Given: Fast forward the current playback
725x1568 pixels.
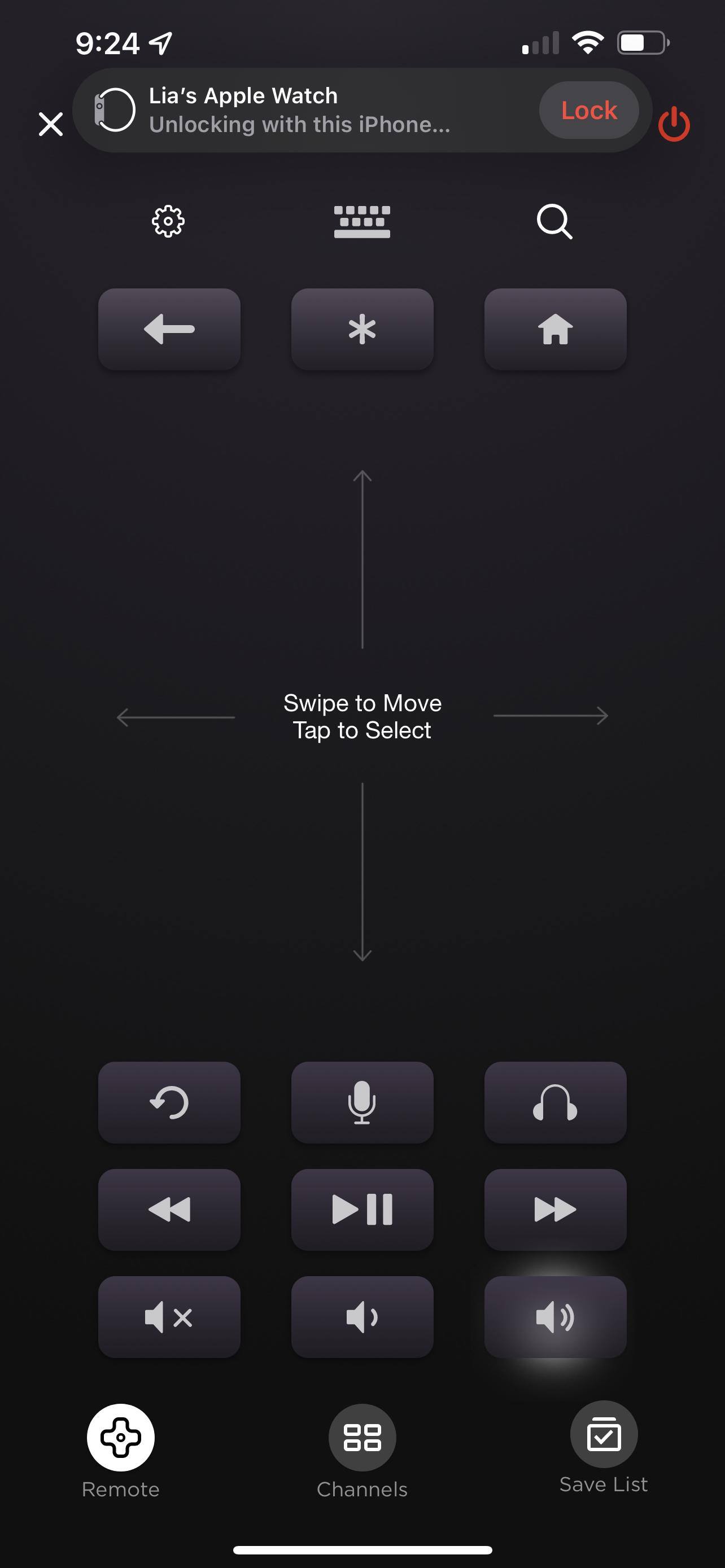Looking at the screenshot, I should [x=555, y=1210].
